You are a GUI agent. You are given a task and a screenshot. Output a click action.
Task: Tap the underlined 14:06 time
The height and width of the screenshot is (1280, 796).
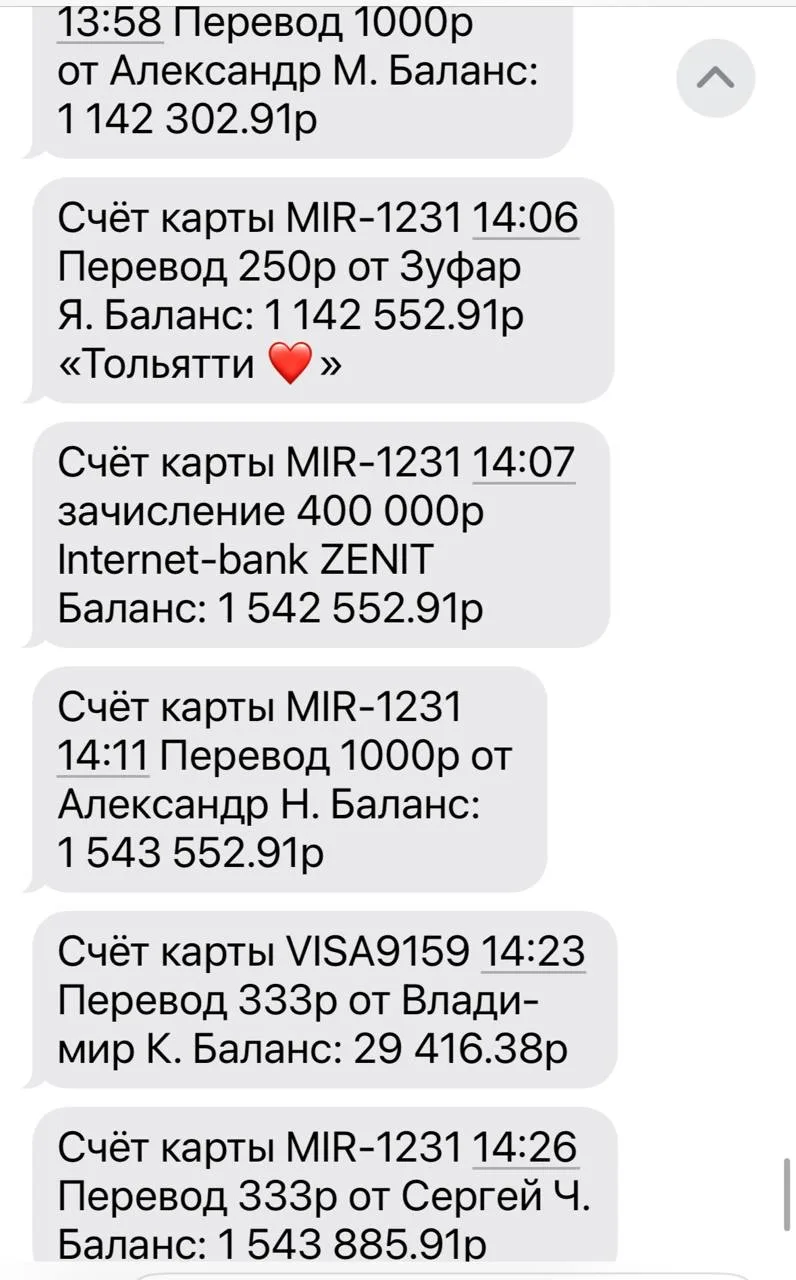(x=525, y=217)
